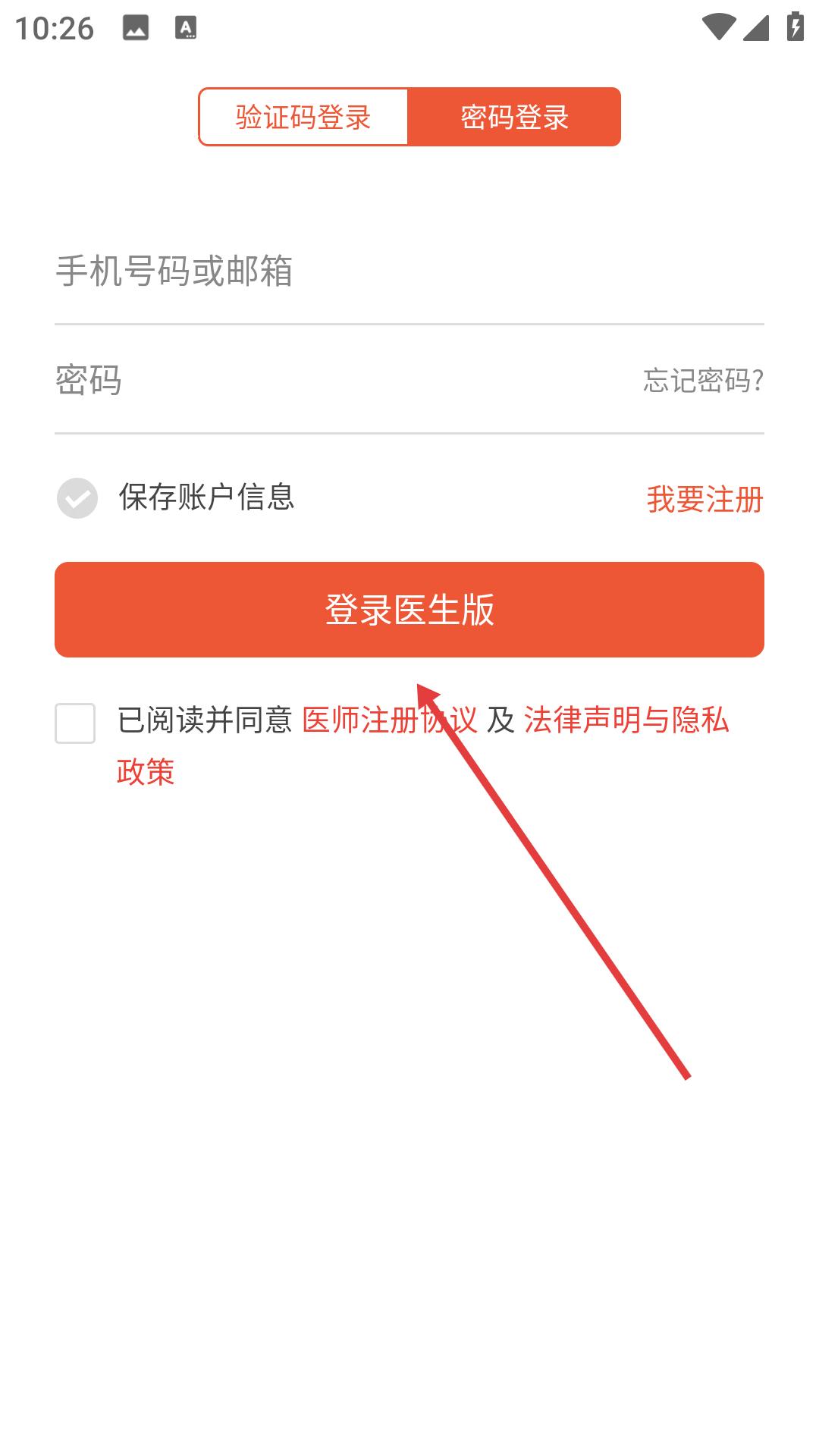Open 医师注册协议 link

390,720
